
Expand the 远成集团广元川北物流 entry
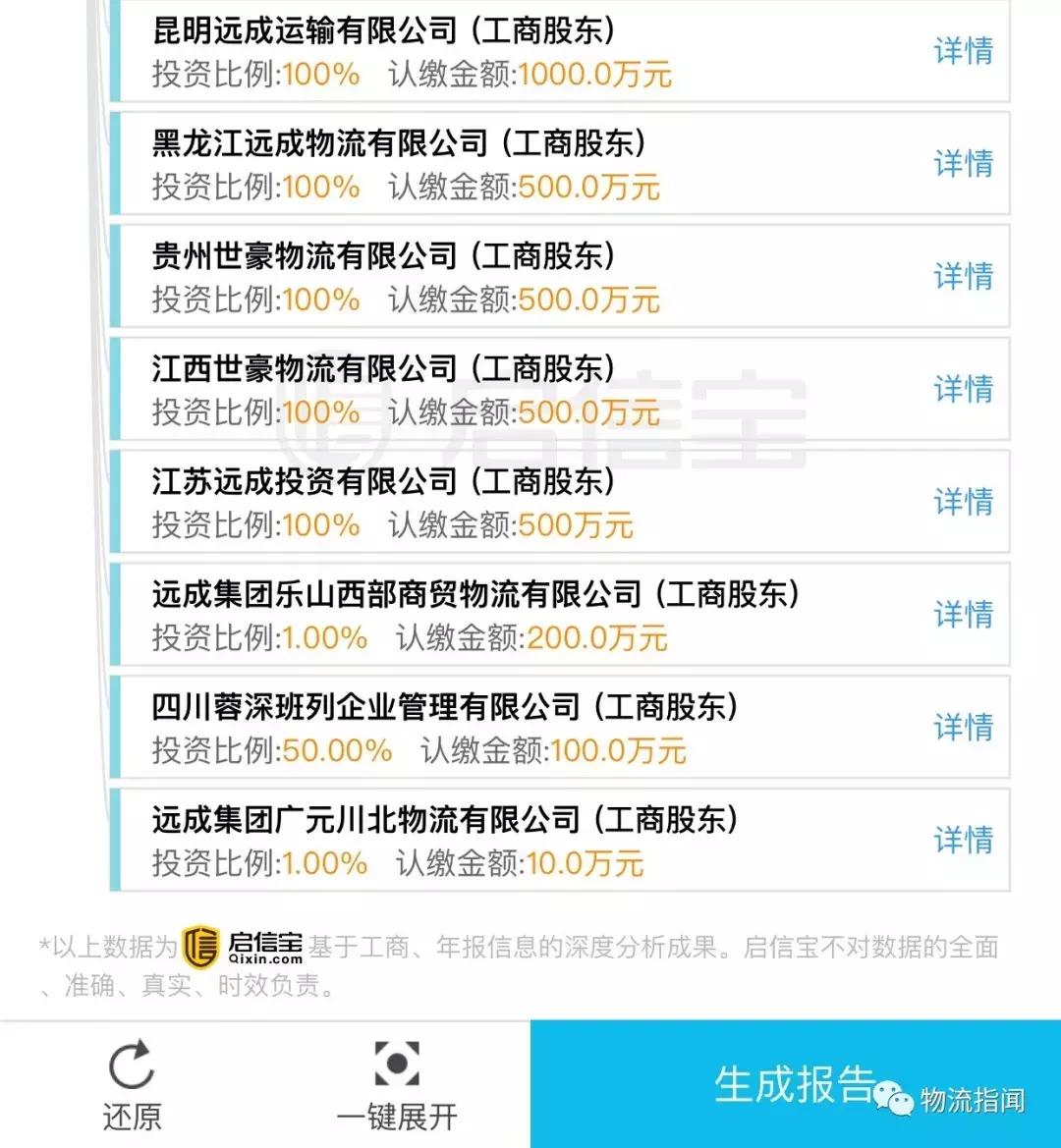[x=964, y=840]
